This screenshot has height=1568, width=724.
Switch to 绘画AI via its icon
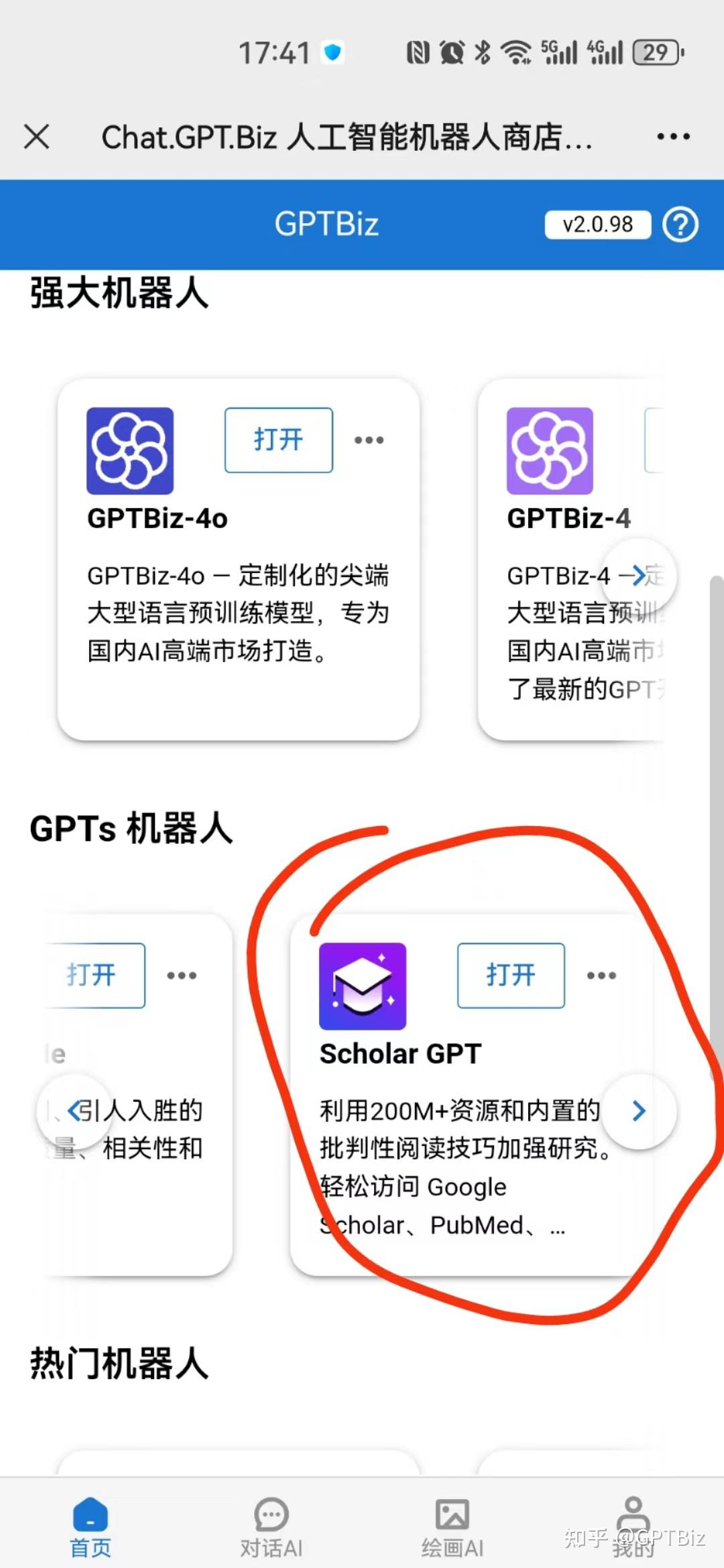point(451,1512)
